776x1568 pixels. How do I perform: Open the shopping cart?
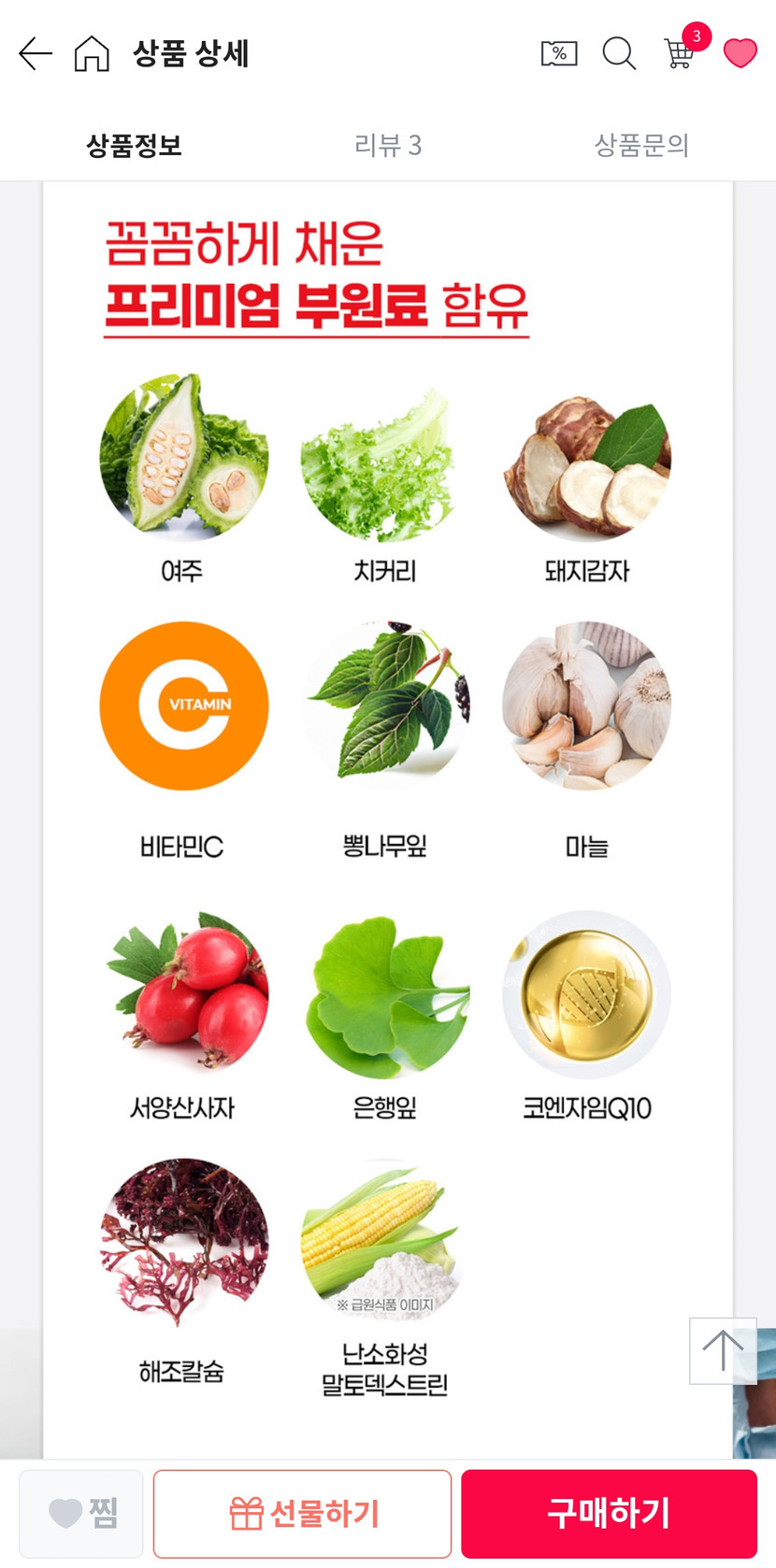680,53
